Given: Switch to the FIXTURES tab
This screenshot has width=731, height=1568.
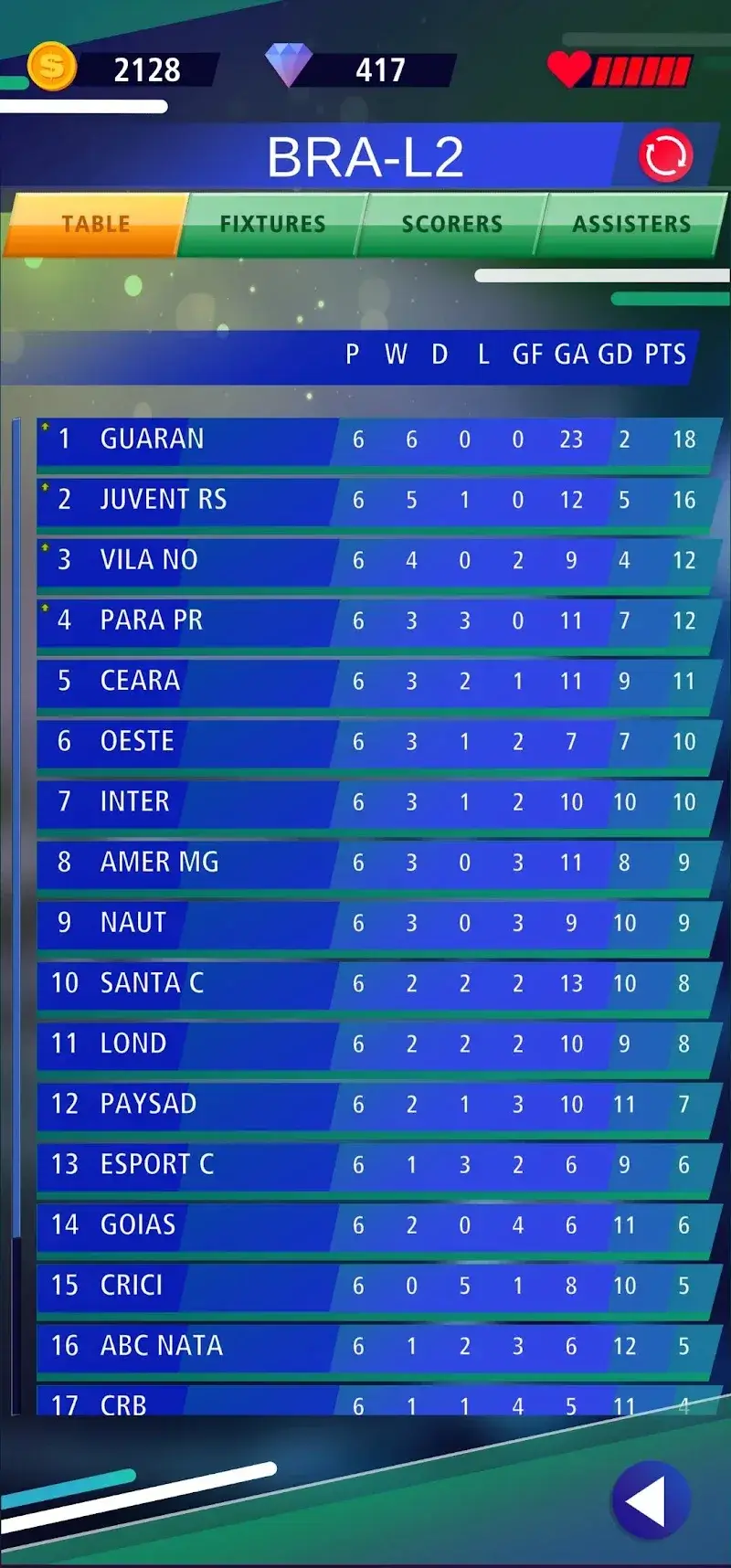Looking at the screenshot, I should click(x=272, y=224).
